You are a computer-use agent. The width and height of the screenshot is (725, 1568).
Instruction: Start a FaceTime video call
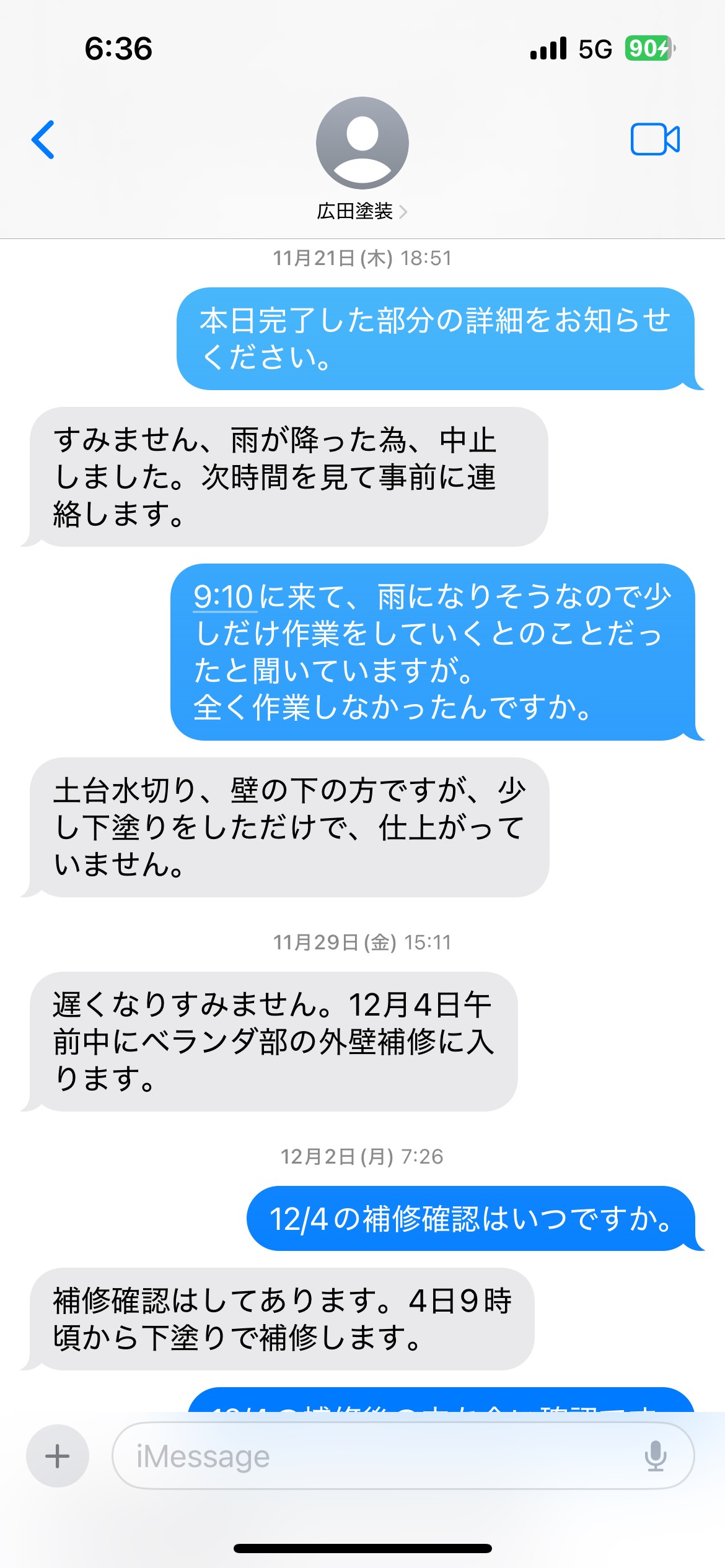click(x=655, y=139)
